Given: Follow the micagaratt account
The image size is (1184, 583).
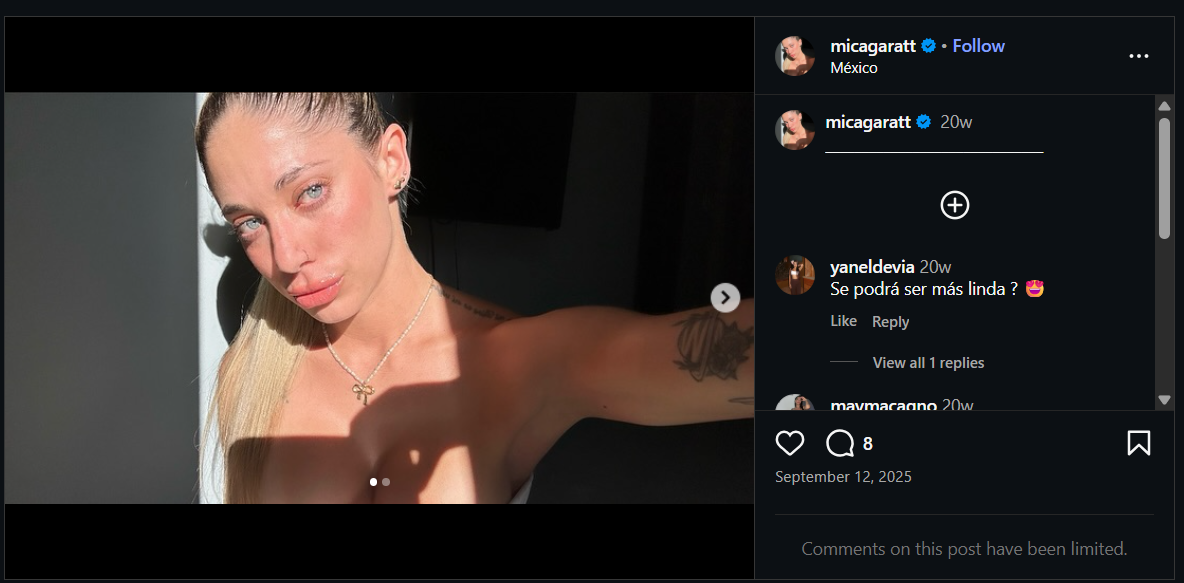Looking at the screenshot, I should pyautogui.click(x=978, y=46).
